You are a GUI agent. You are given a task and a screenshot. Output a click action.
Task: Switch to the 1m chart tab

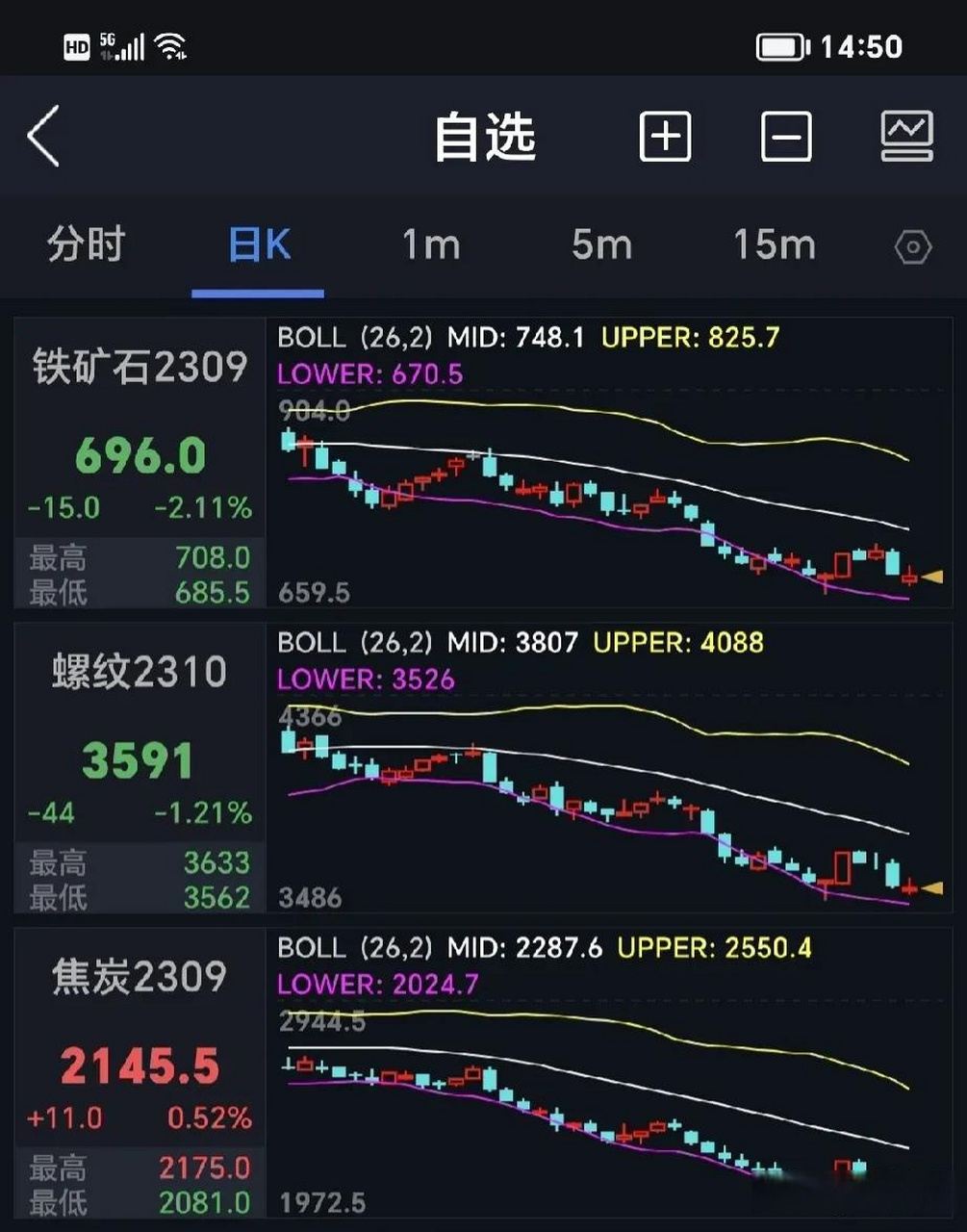click(x=430, y=245)
